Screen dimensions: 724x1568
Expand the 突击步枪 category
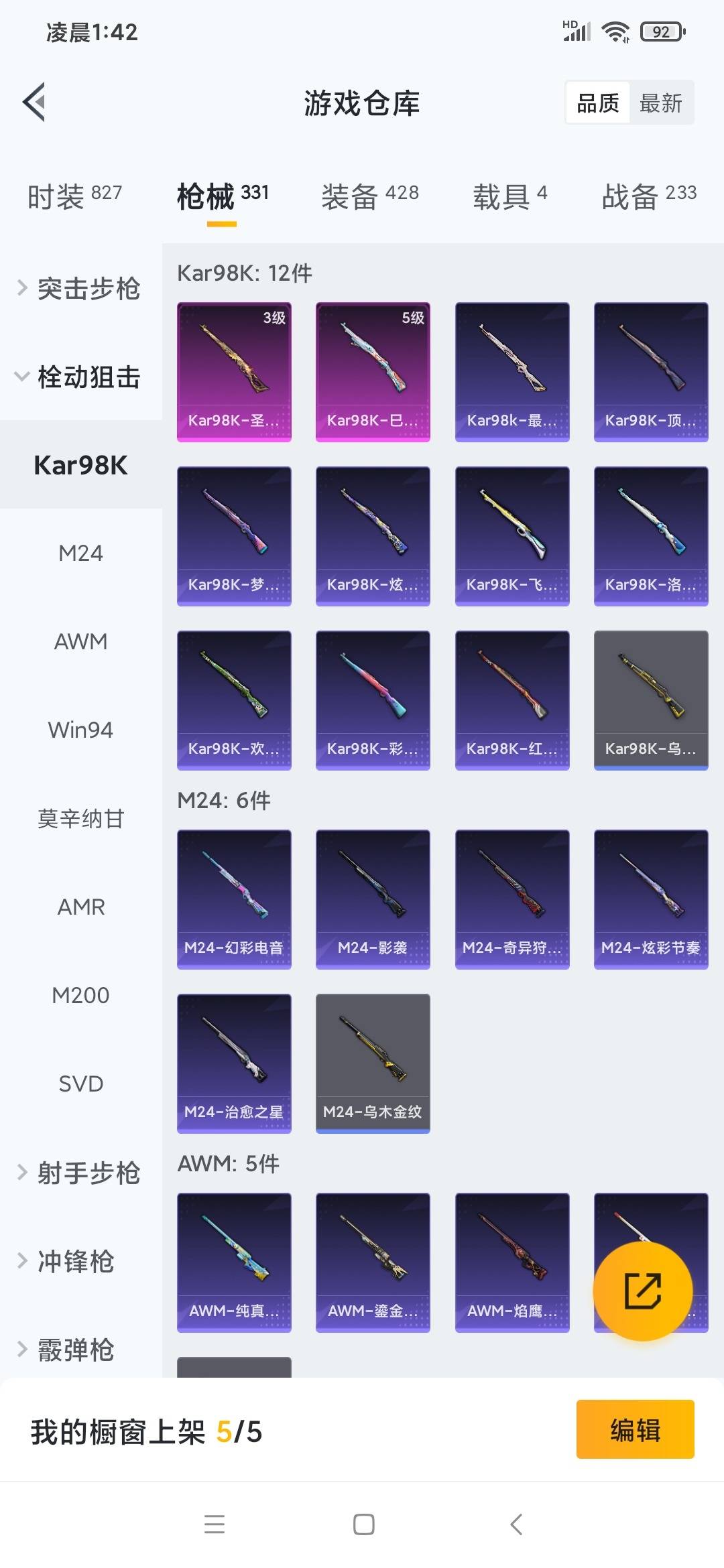pyautogui.click(x=80, y=288)
